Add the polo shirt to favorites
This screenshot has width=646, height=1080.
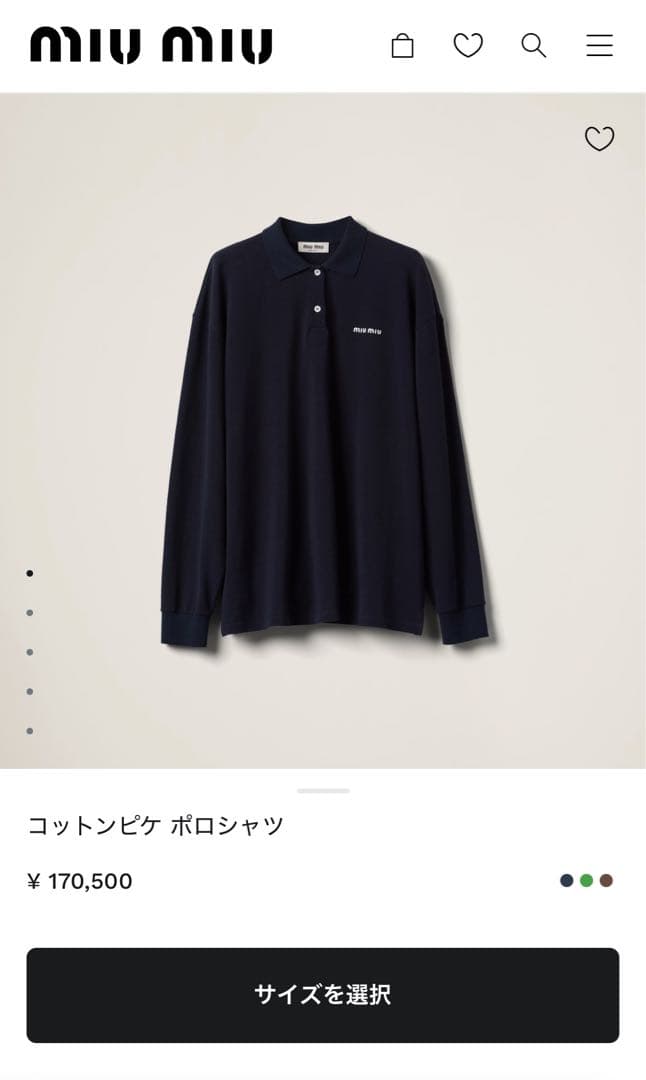pos(599,139)
